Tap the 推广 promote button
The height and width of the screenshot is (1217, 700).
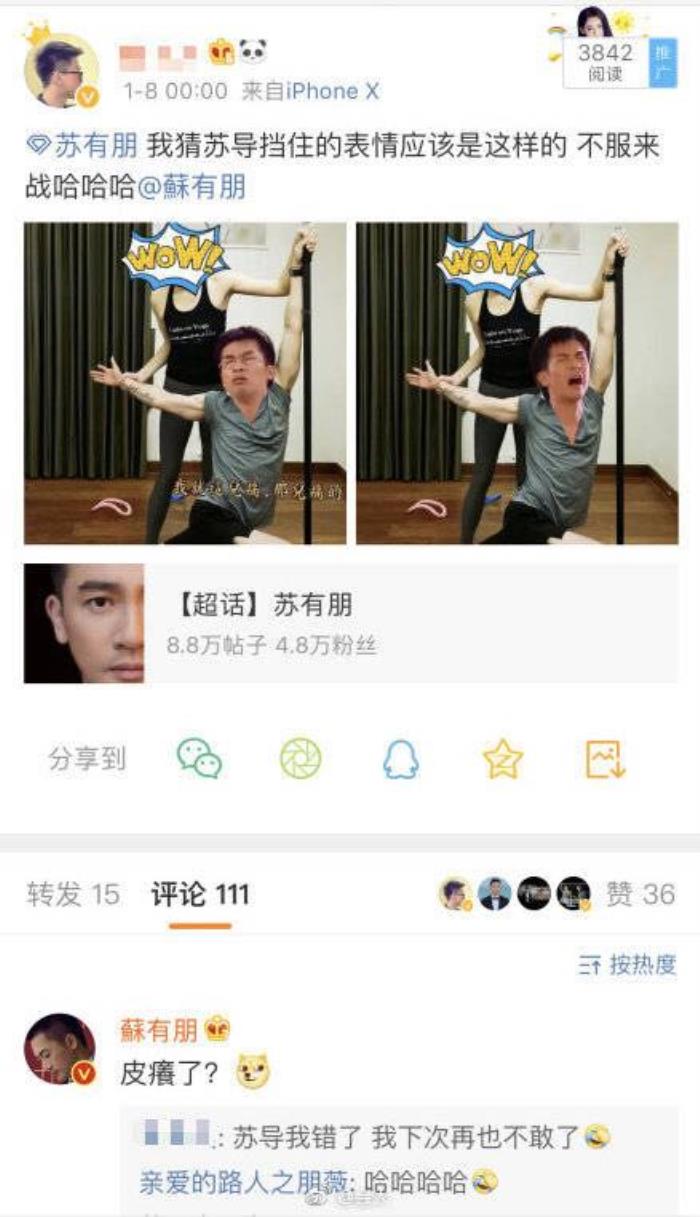[x=662, y=62]
